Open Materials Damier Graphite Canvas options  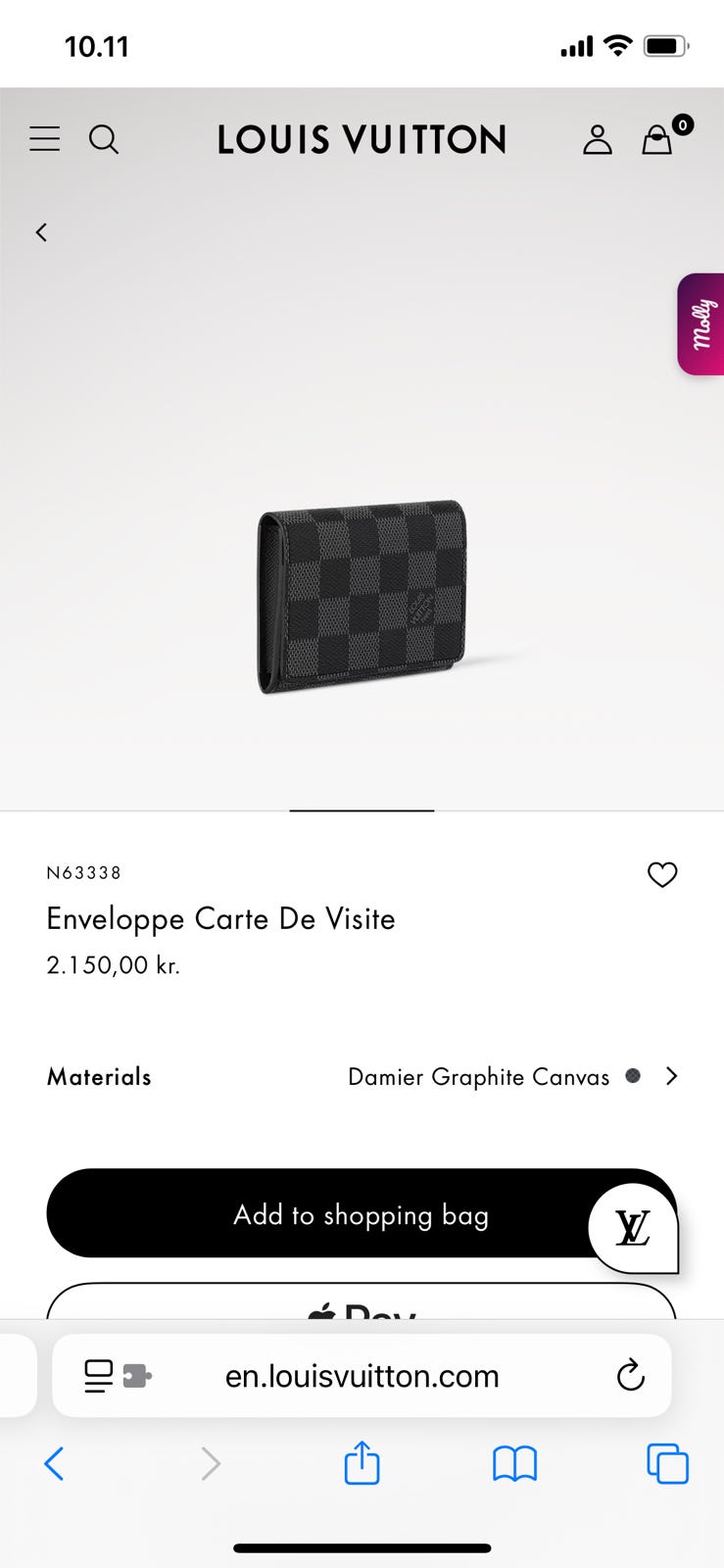coord(671,1076)
